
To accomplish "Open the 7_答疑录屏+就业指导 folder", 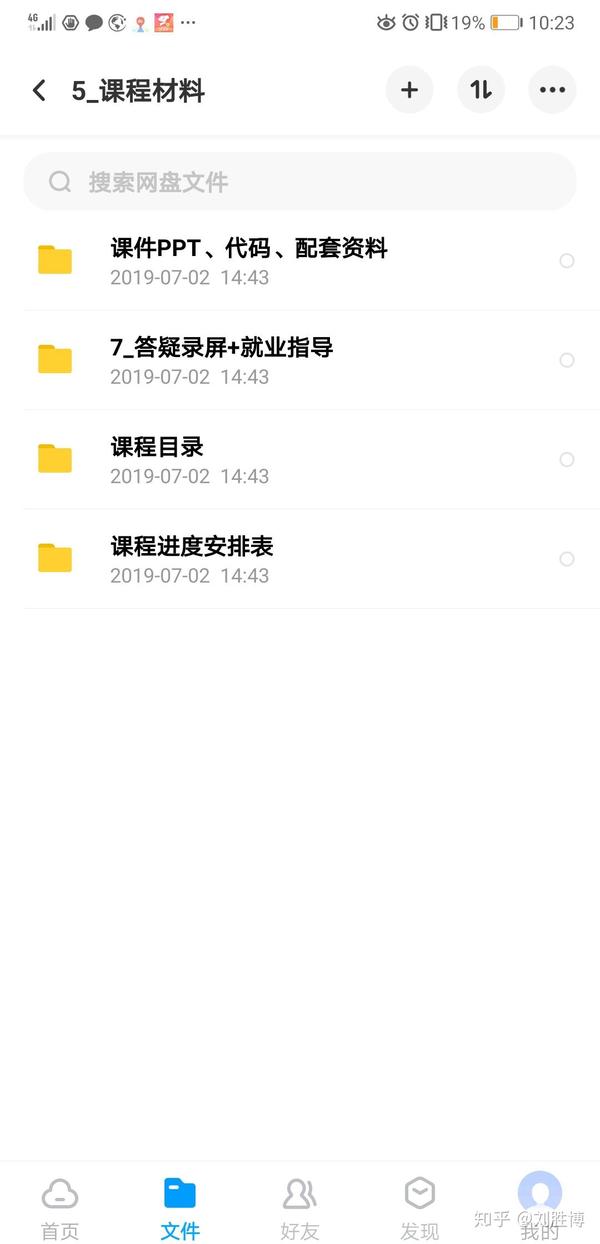I will tap(221, 360).
